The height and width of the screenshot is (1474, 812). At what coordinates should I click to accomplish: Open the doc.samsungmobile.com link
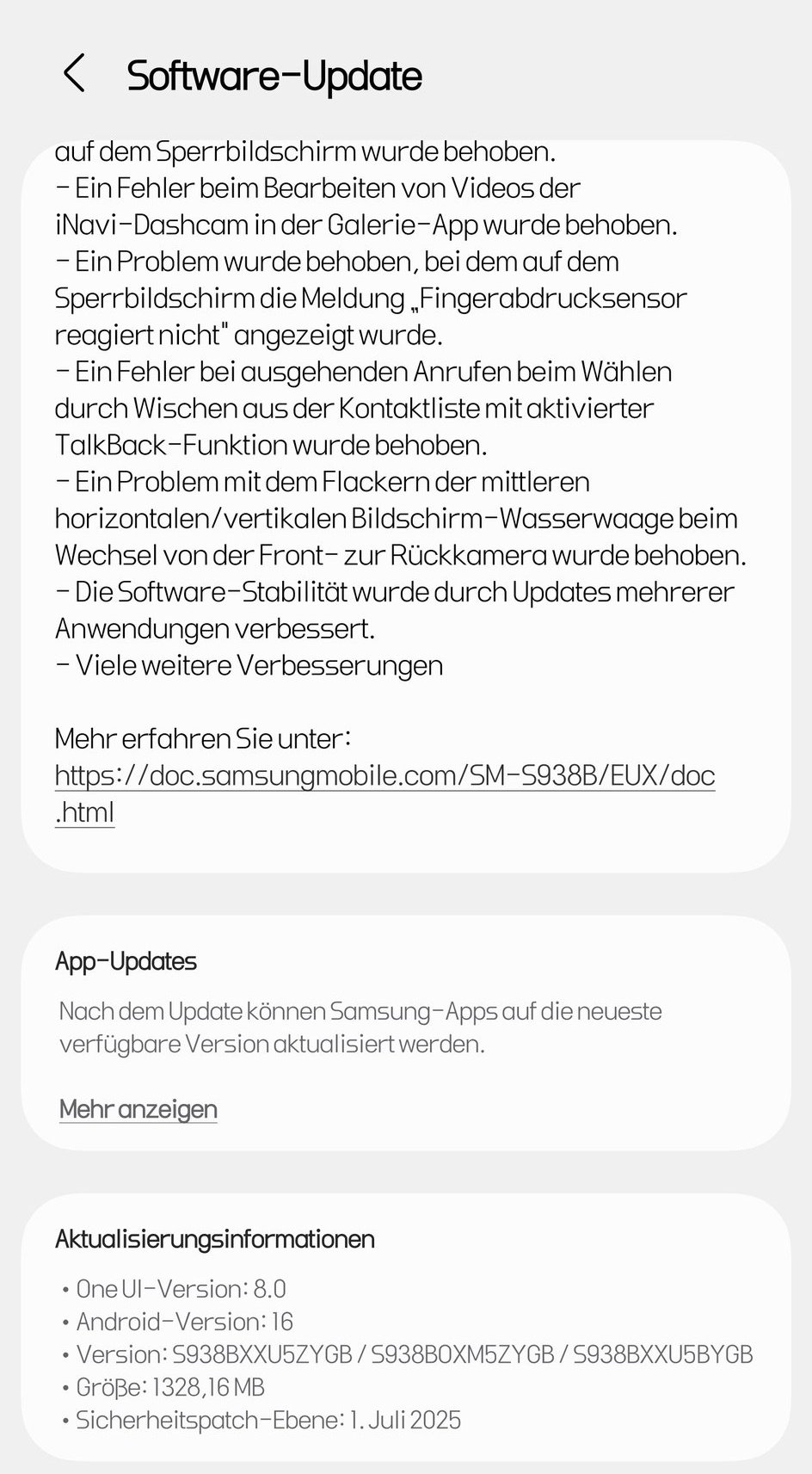point(384,793)
